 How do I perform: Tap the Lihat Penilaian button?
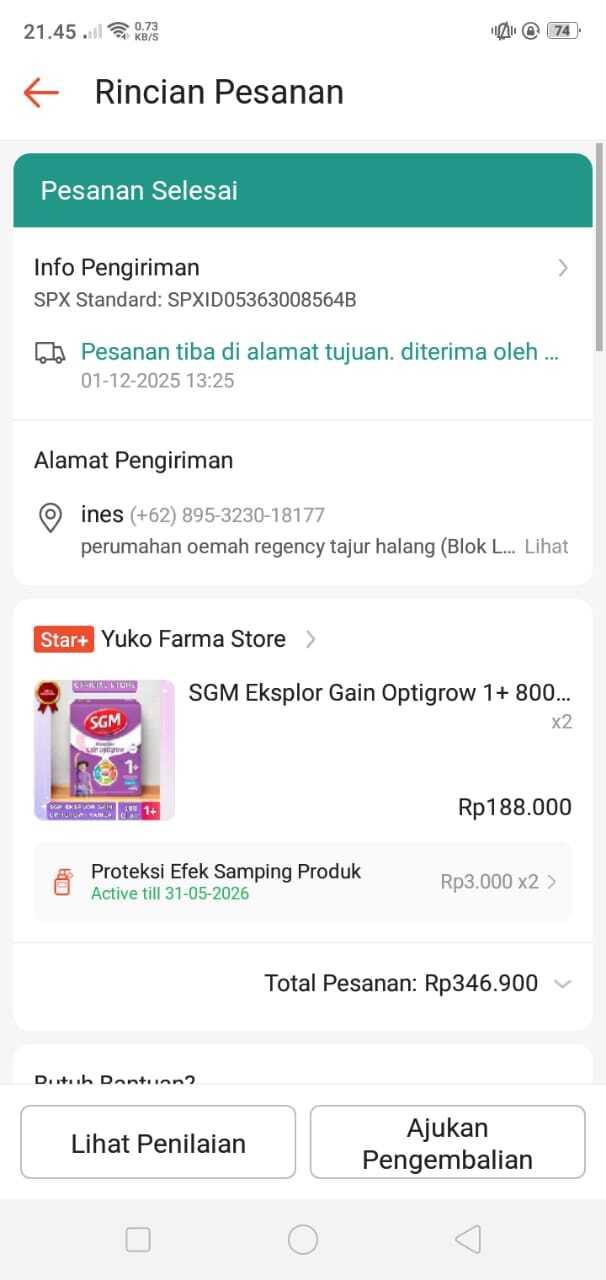(x=158, y=1143)
